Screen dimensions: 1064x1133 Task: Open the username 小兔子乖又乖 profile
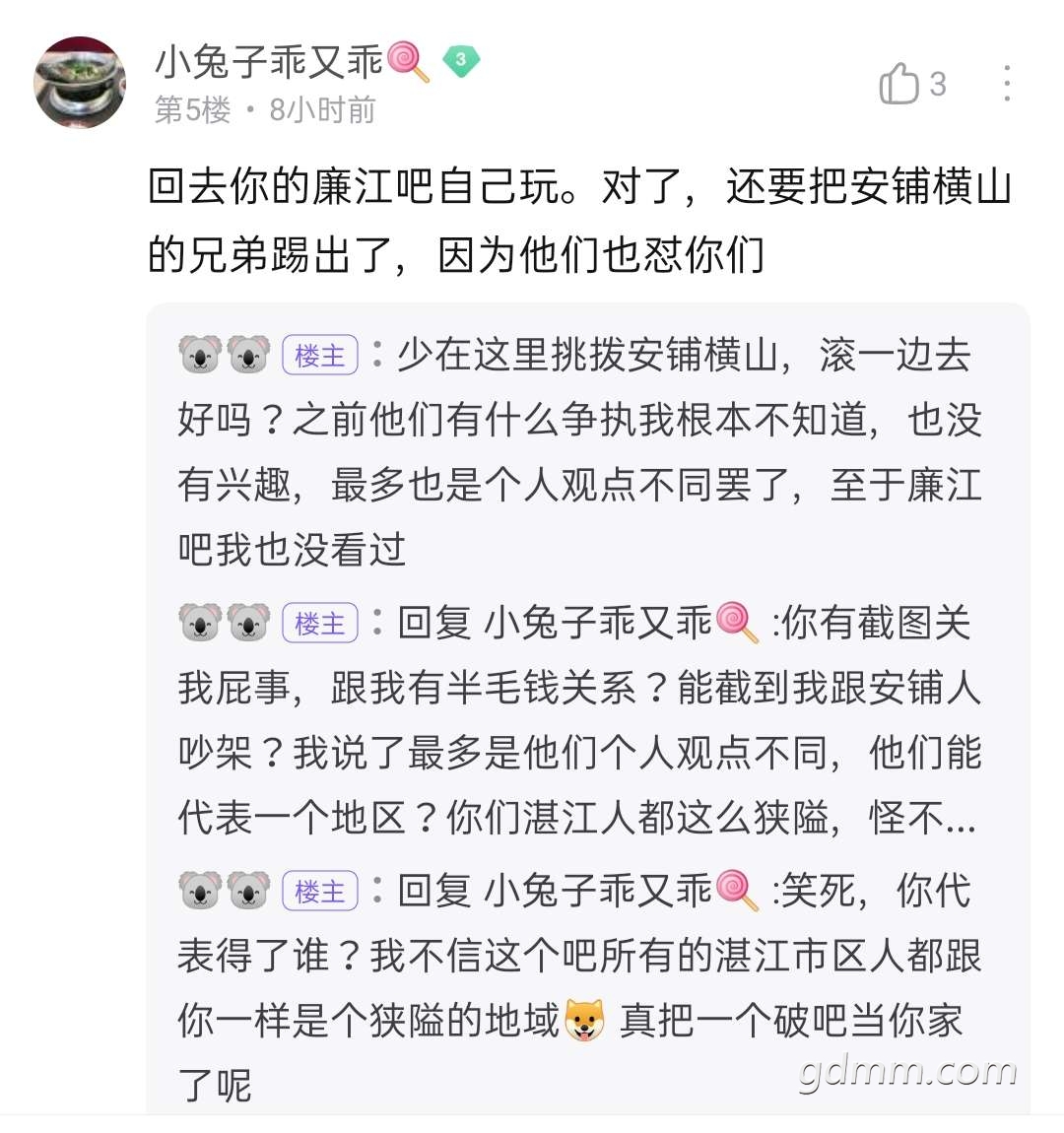click(268, 61)
